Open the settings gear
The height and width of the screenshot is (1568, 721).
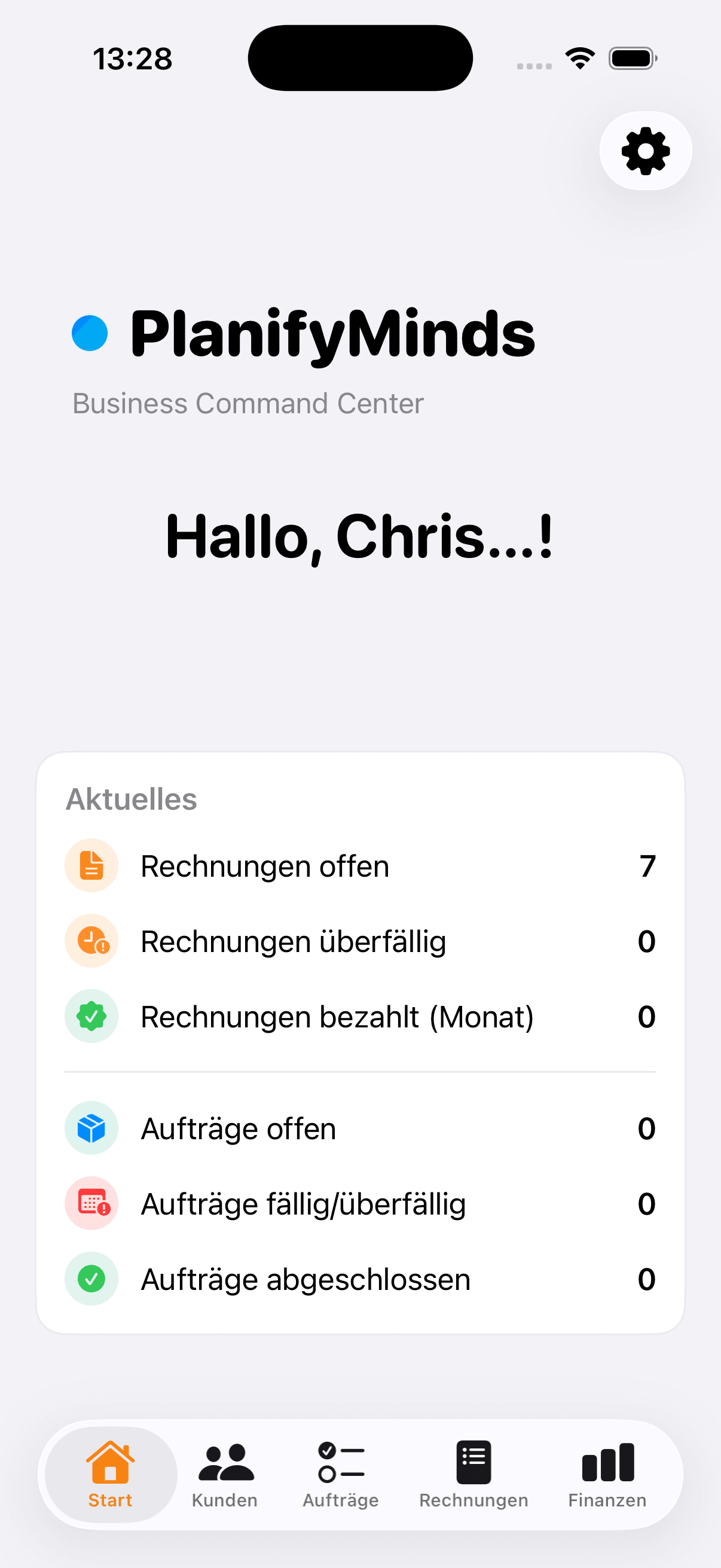point(645,150)
